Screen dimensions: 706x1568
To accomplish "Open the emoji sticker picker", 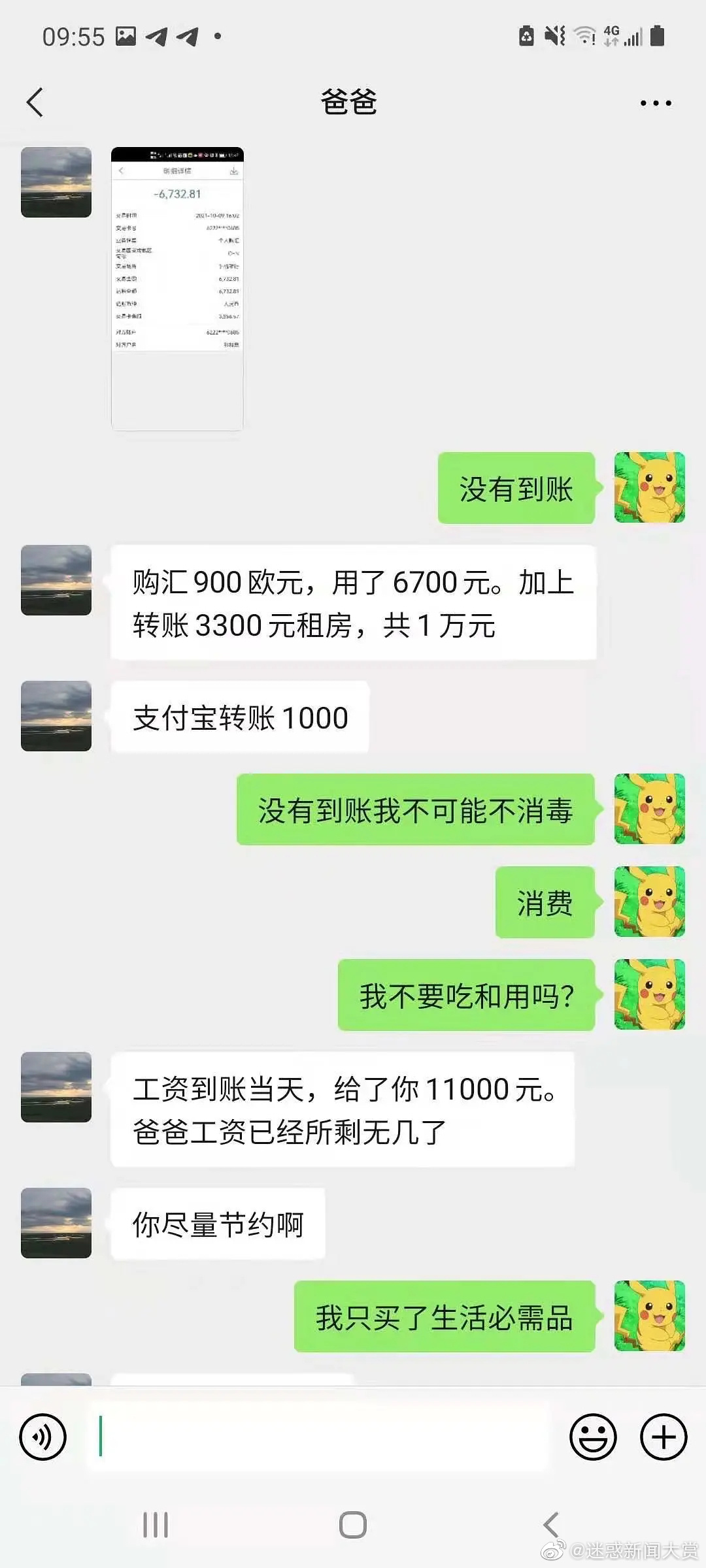I will coord(593,1437).
